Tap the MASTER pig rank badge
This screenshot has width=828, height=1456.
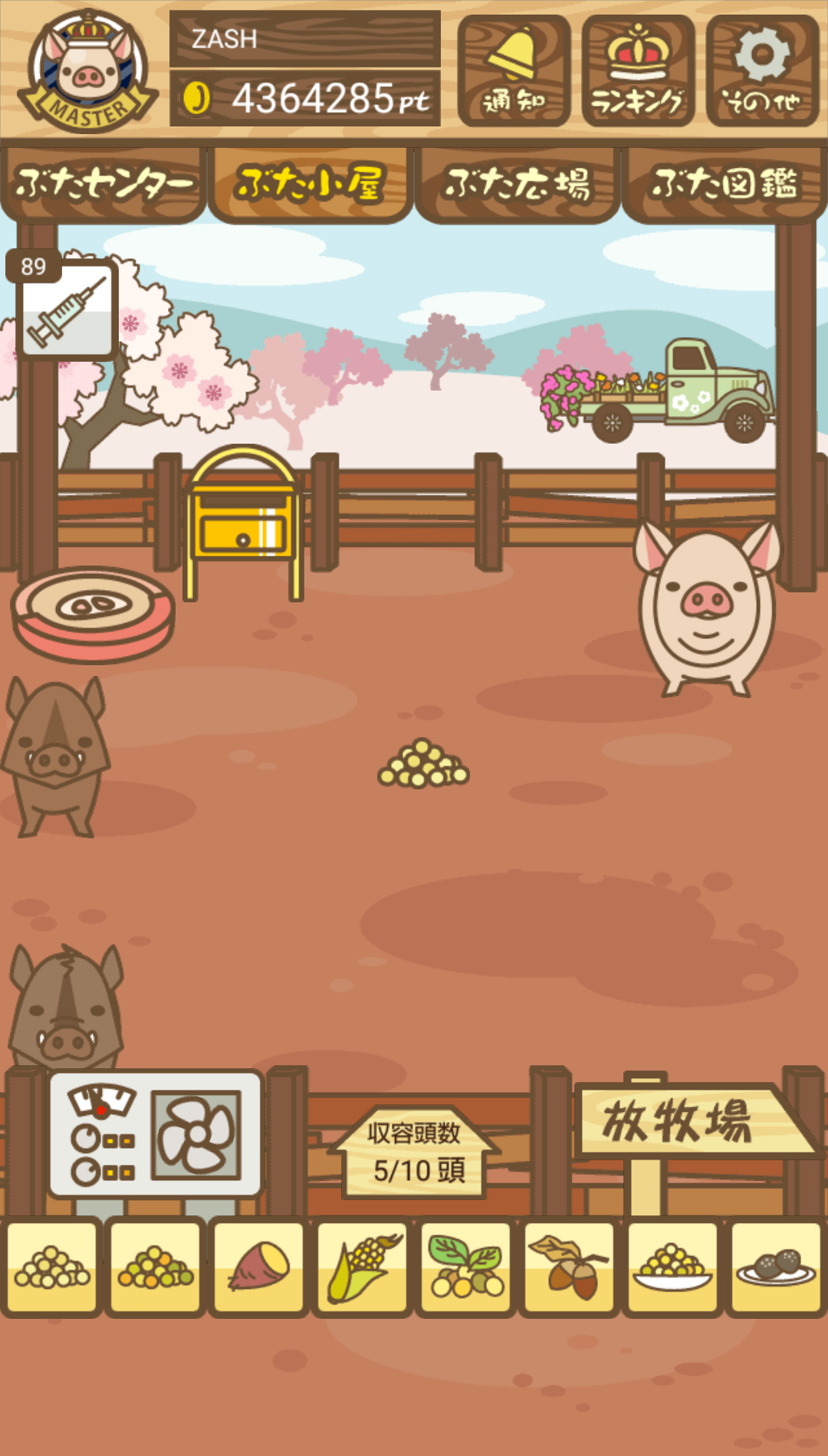(x=88, y=71)
